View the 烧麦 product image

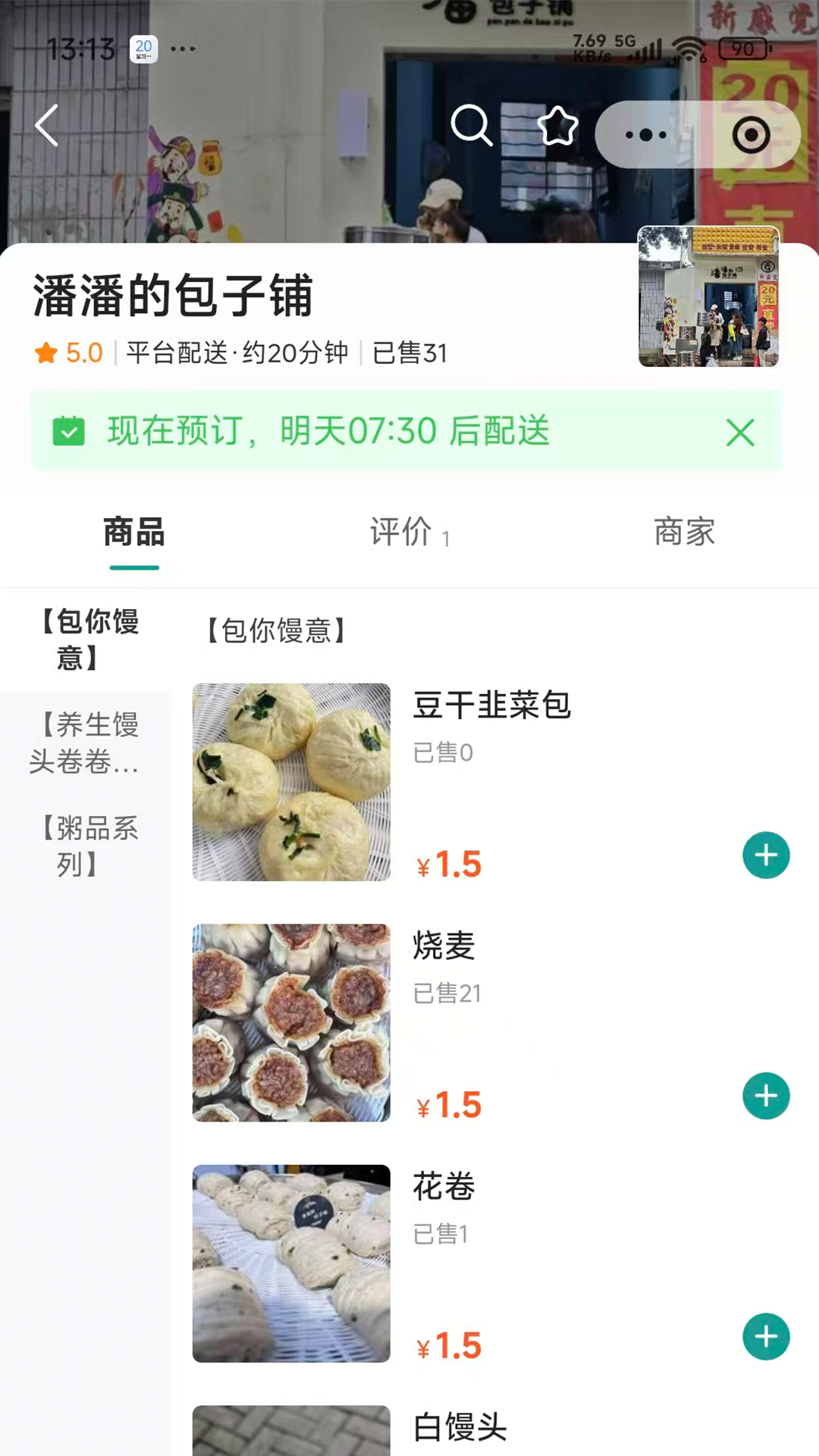(x=291, y=1022)
